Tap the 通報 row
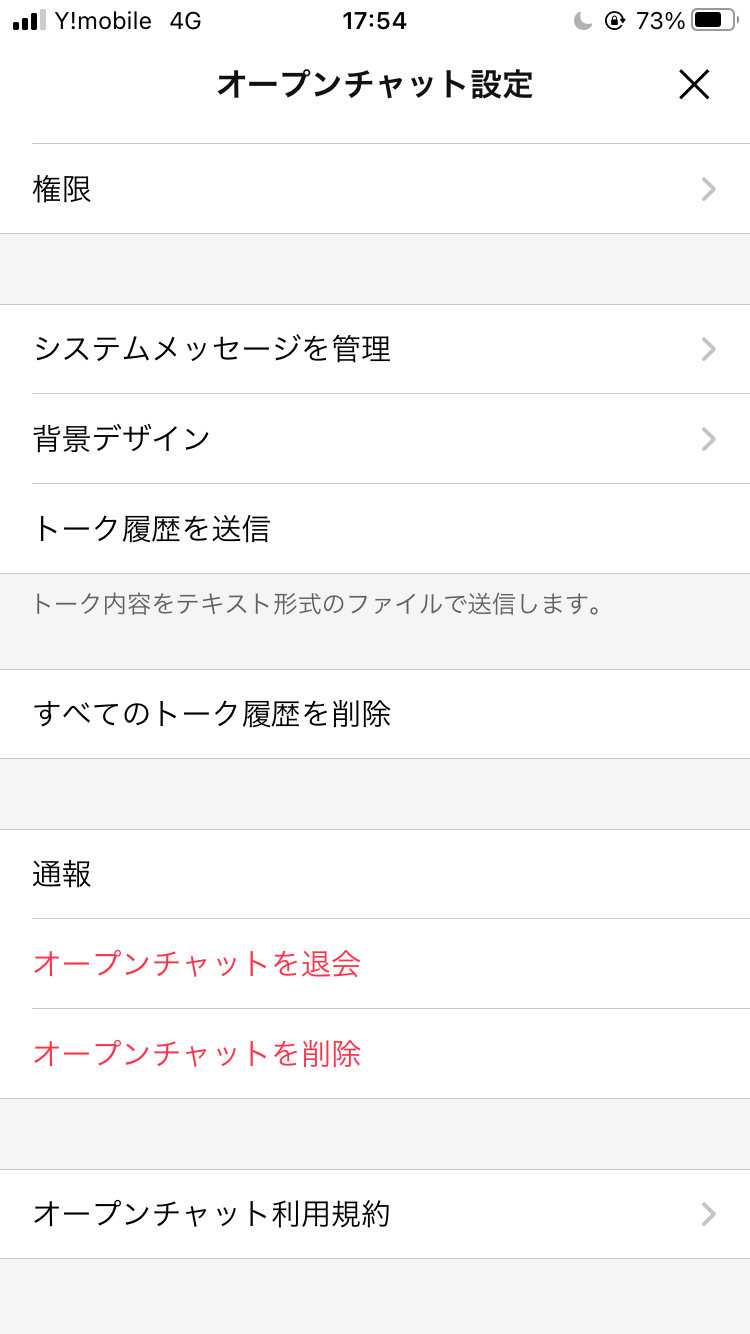Image resolution: width=750 pixels, height=1334 pixels. point(375,874)
